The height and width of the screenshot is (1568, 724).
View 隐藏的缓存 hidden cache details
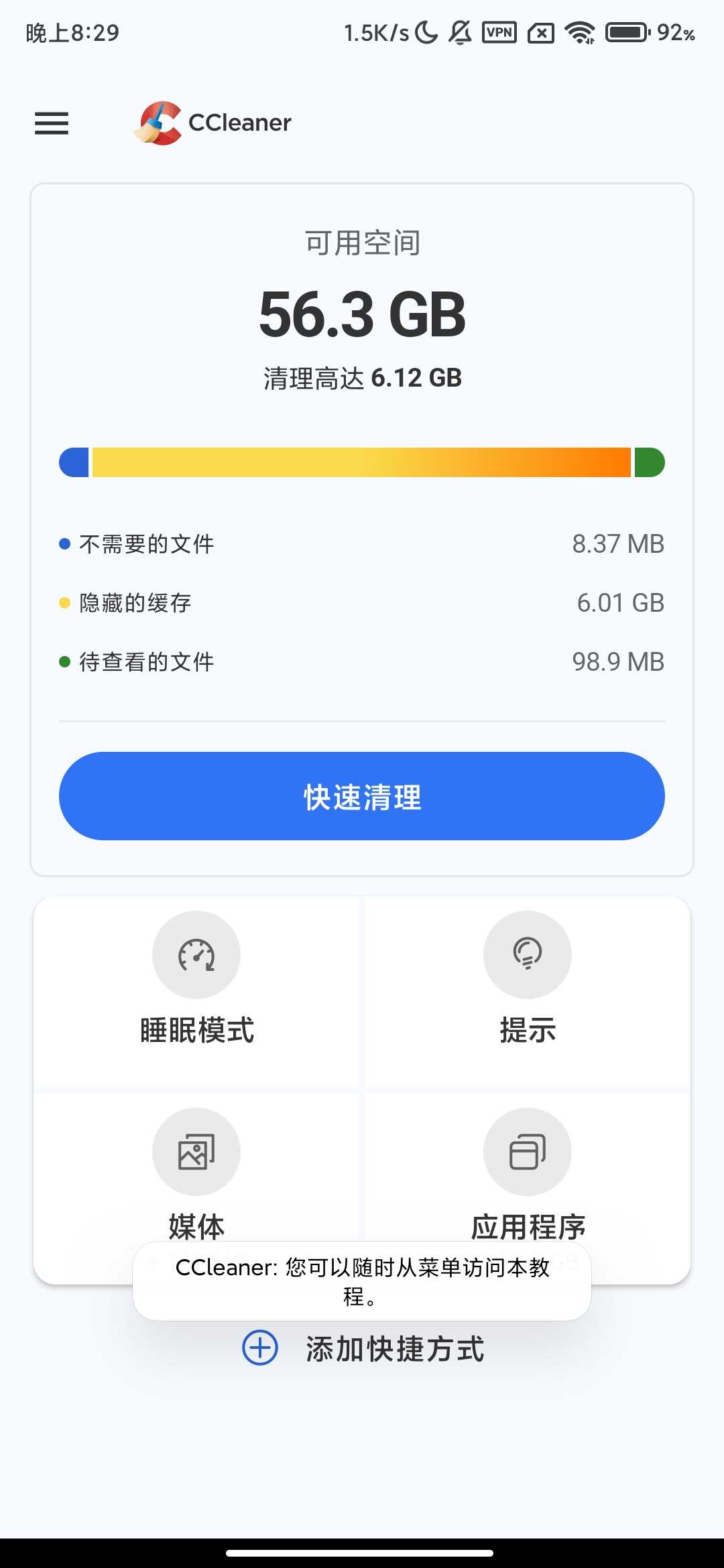(135, 603)
